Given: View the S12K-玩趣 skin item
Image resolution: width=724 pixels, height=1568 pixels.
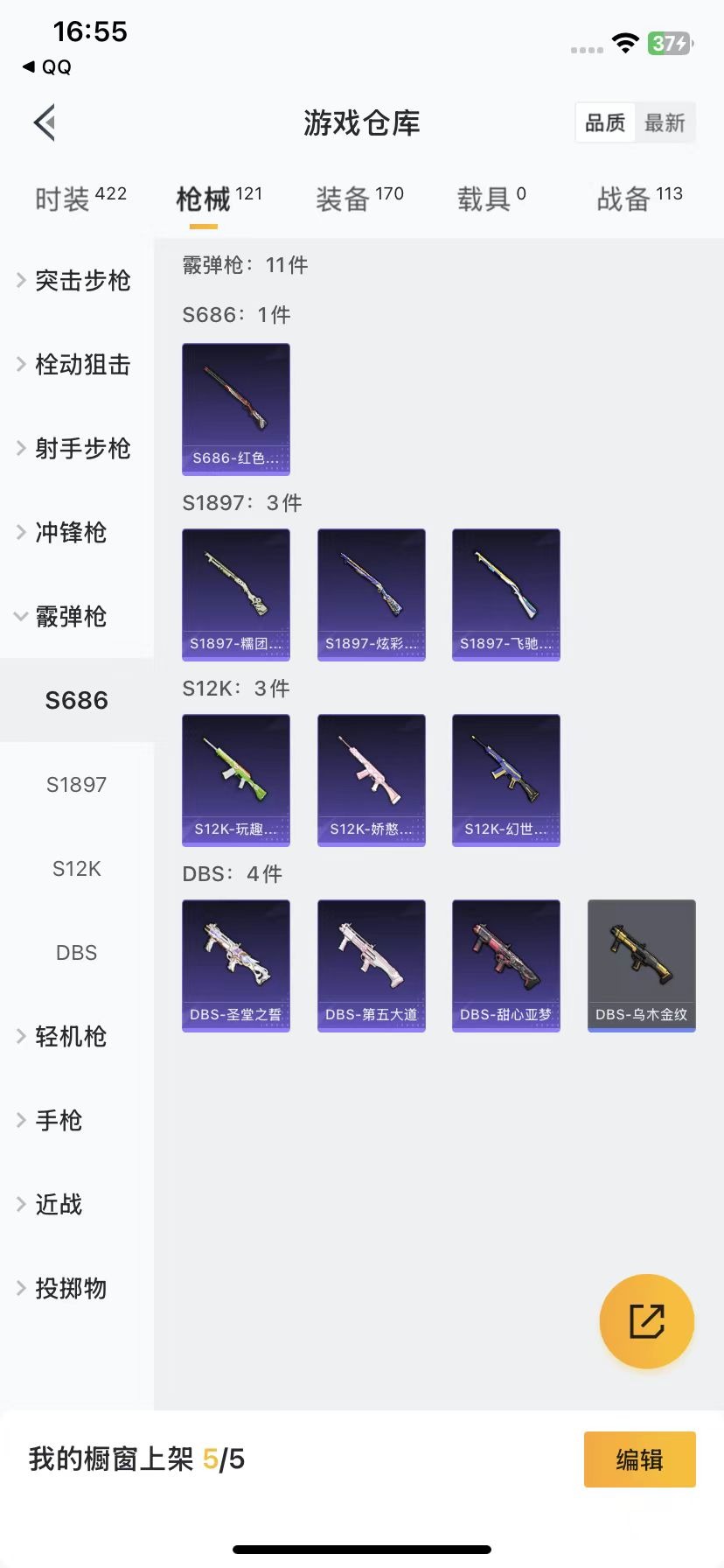Looking at the screenshot, I should (236, 780).
